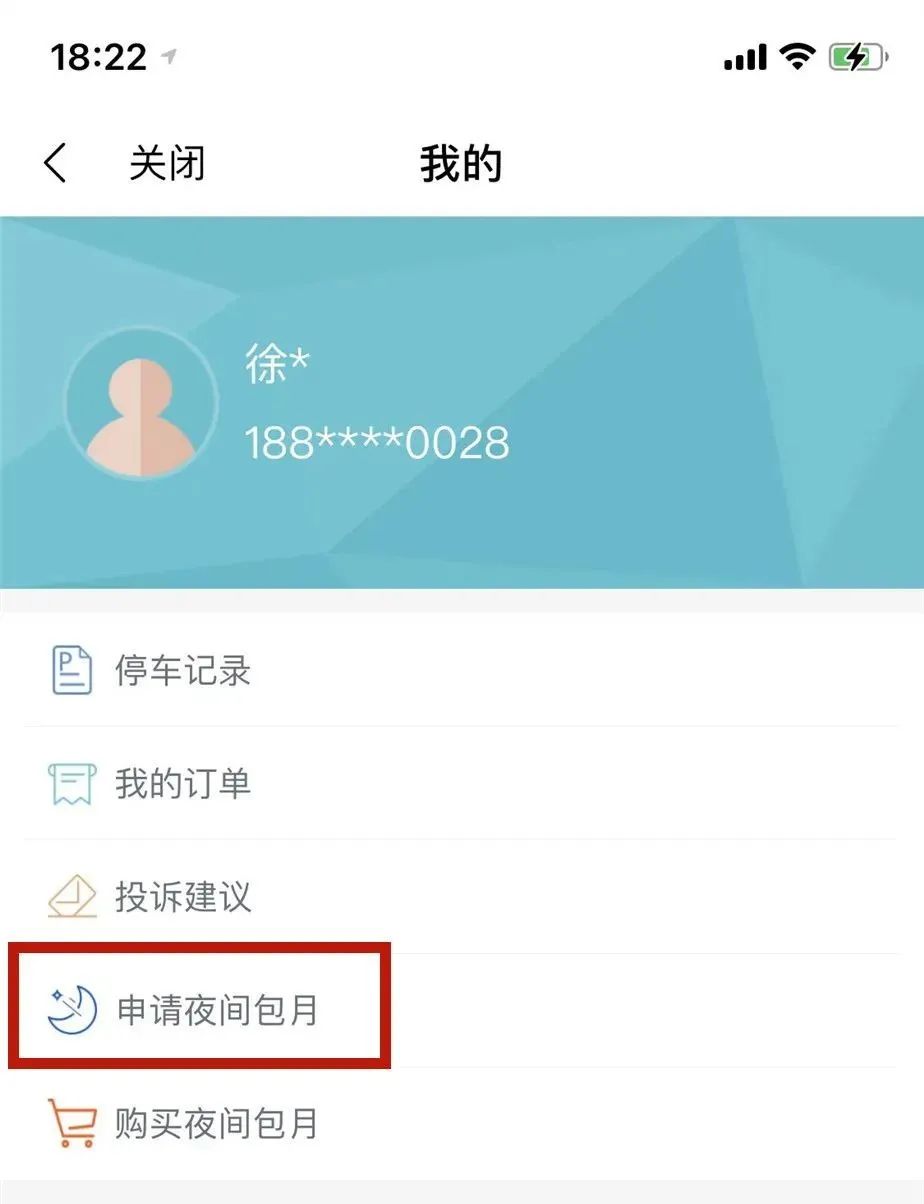Image resolution: width=924 pixels, height=1204 pixels.
Task: View 我的订单 orders
Action: click(182, 784)
